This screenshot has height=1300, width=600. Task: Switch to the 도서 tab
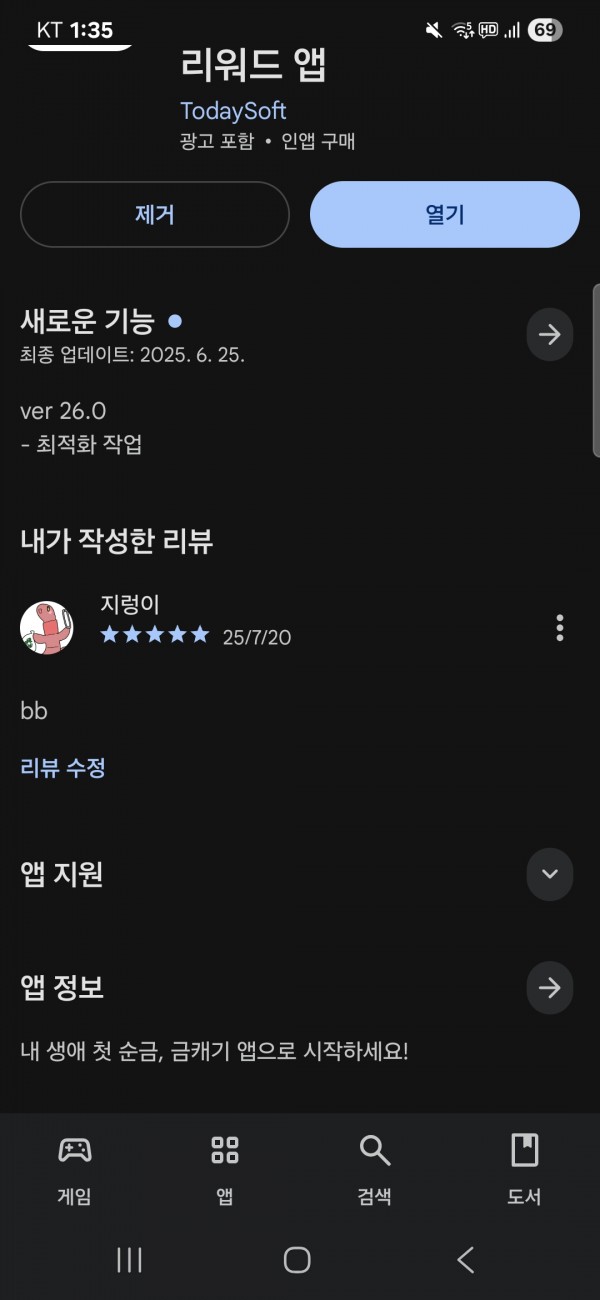coord(524,1168)
